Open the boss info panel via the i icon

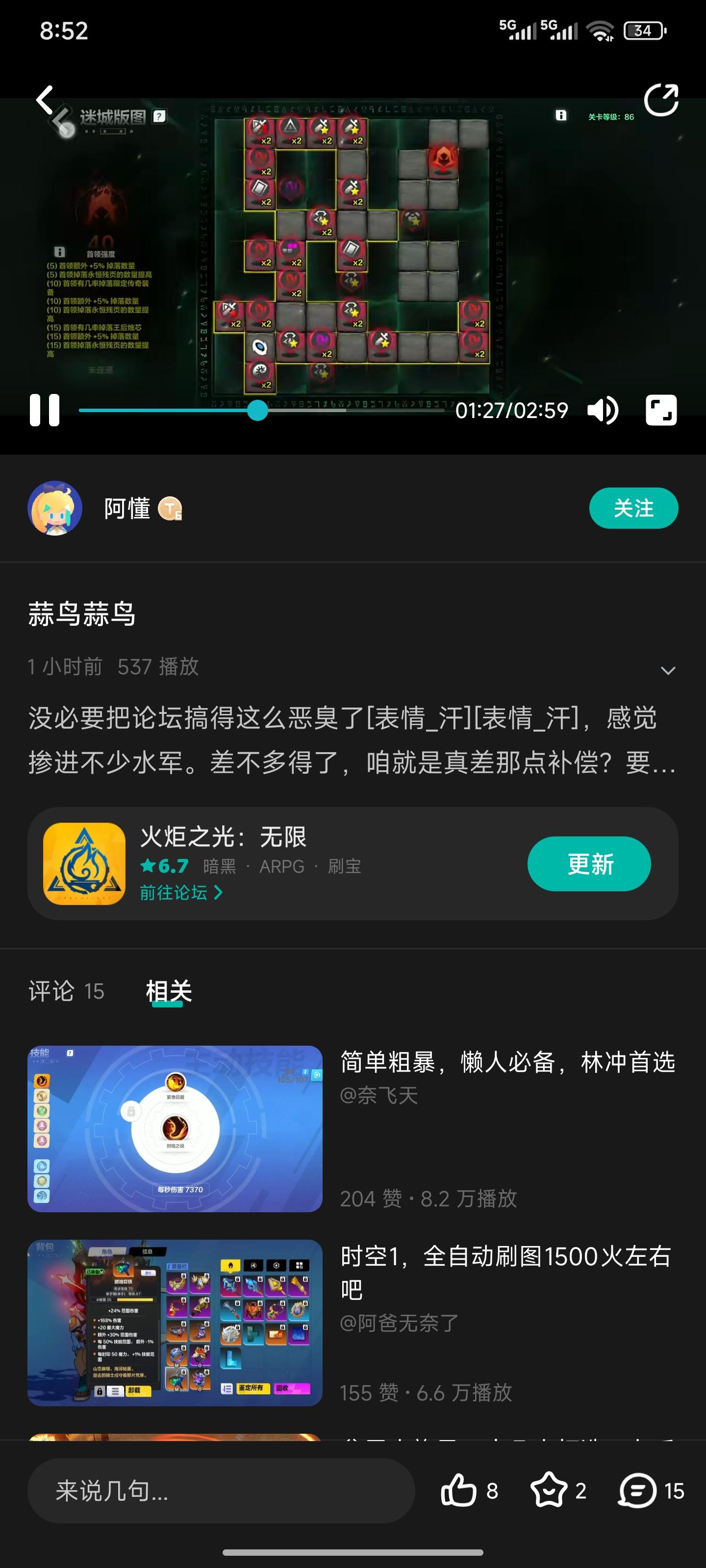59,251
